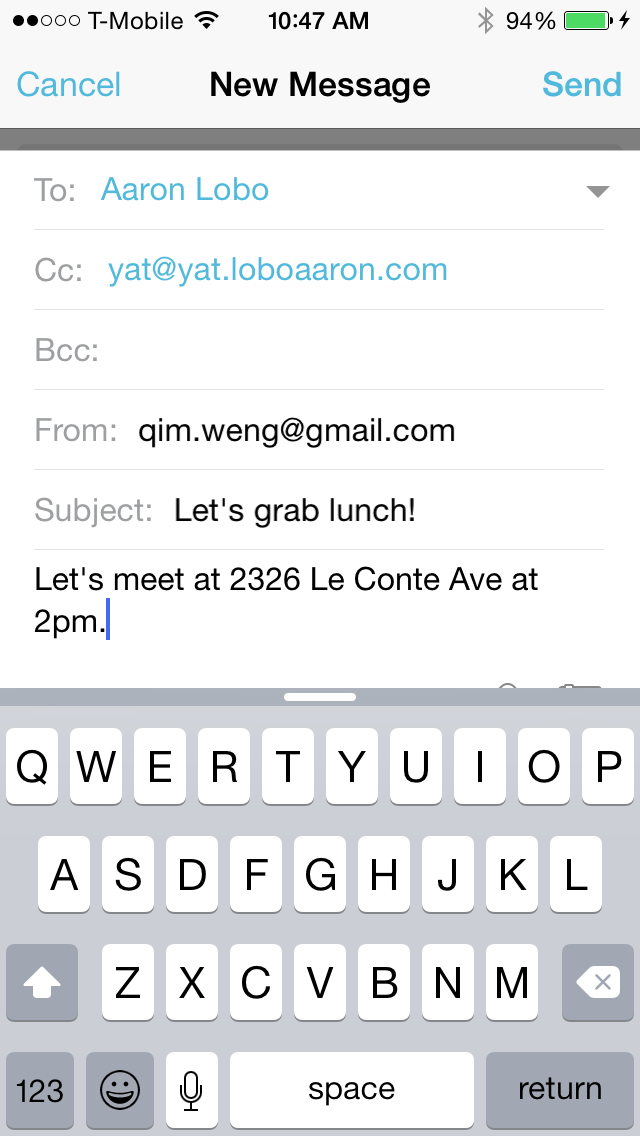Screen dimensions: 640x1136
Task: Send the email message
Action: pos(581,85)
